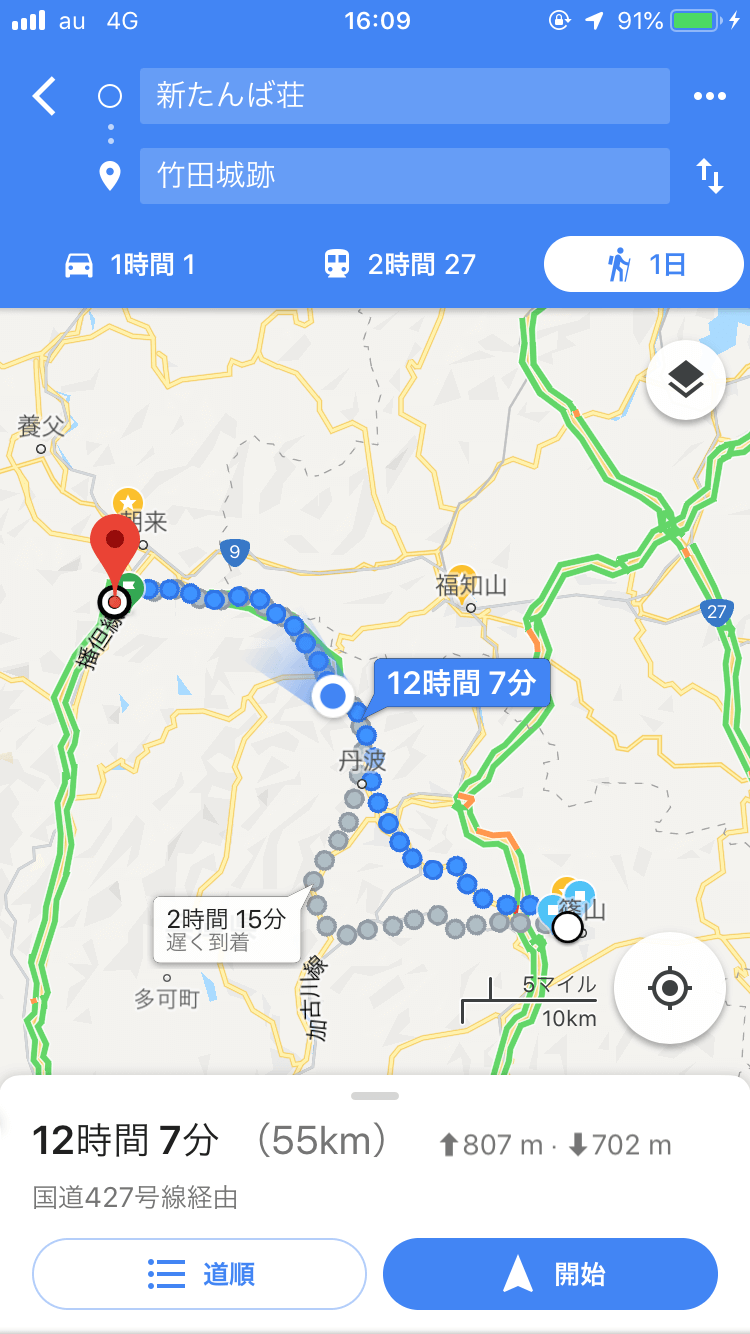The height and width of the screenshot is (1334, 750).
Task: Swap origin and destination
Action: [709, 176]
